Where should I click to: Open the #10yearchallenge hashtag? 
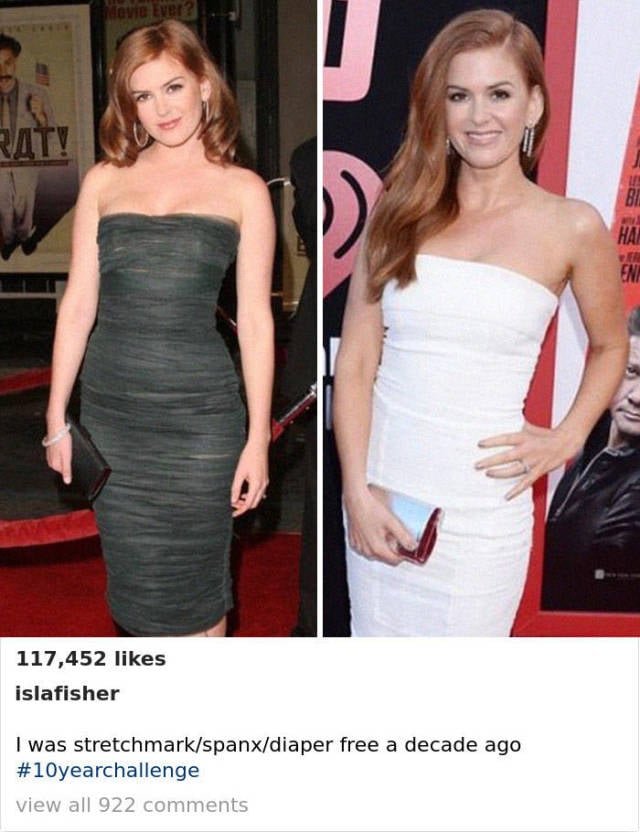click(x=107, y=770)
